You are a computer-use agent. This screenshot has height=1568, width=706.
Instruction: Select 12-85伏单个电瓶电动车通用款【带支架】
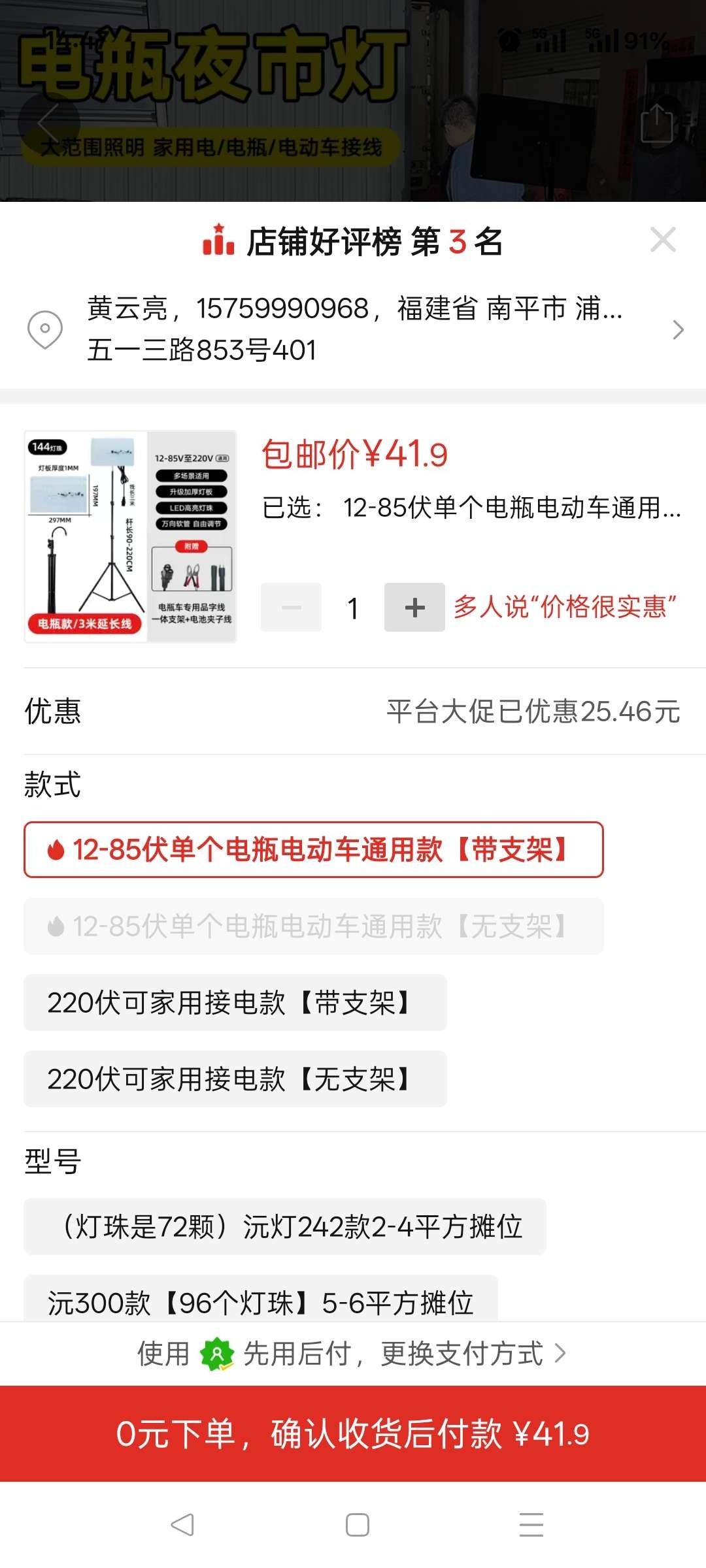(313, 850)
